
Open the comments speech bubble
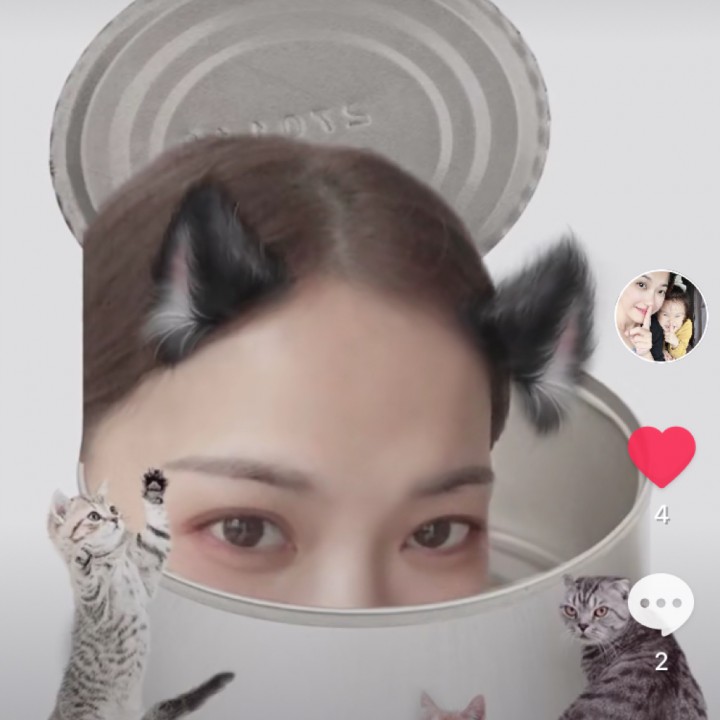tap(661, 604)
